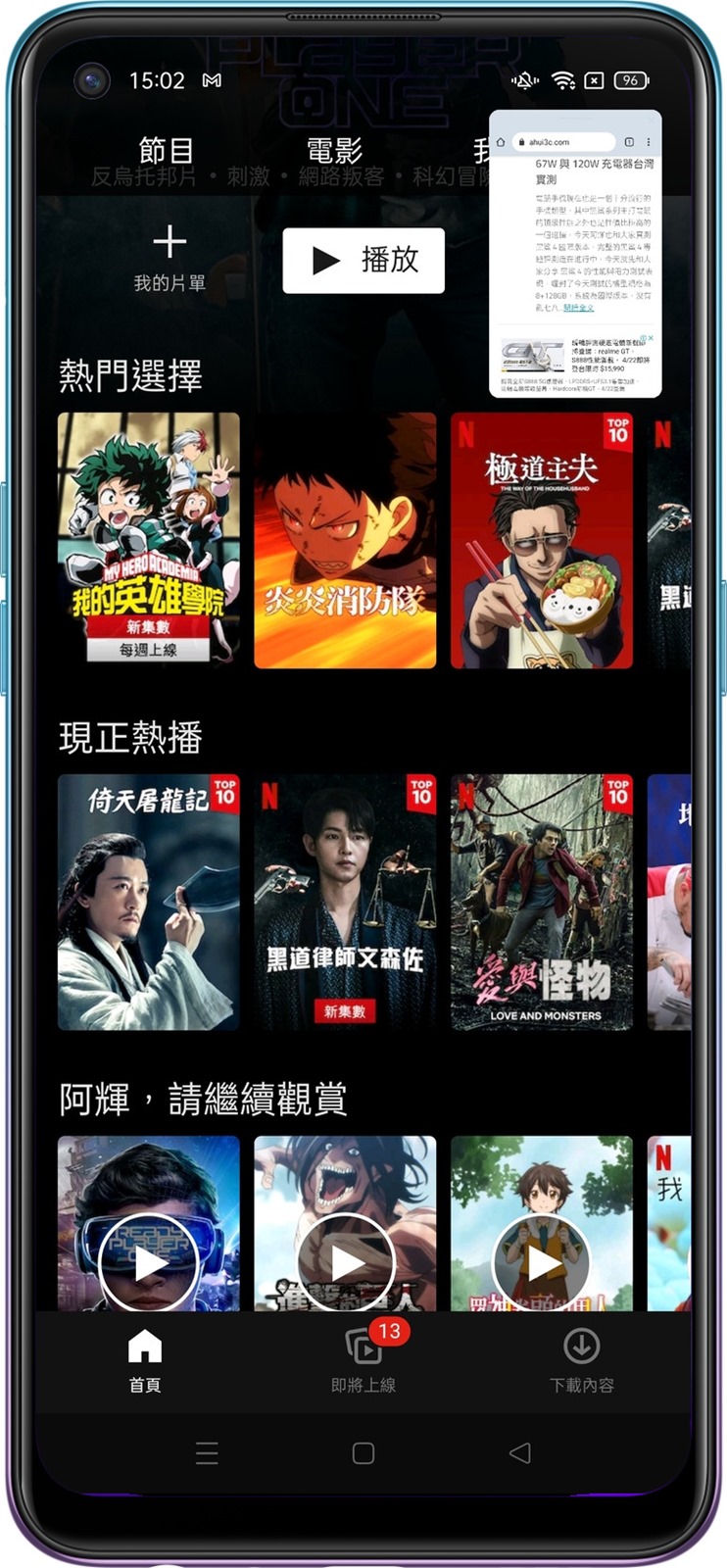The height and width of the screenshot is (1568, 727).
Task: Switch to the 電影 category tab
Action: 334,150
